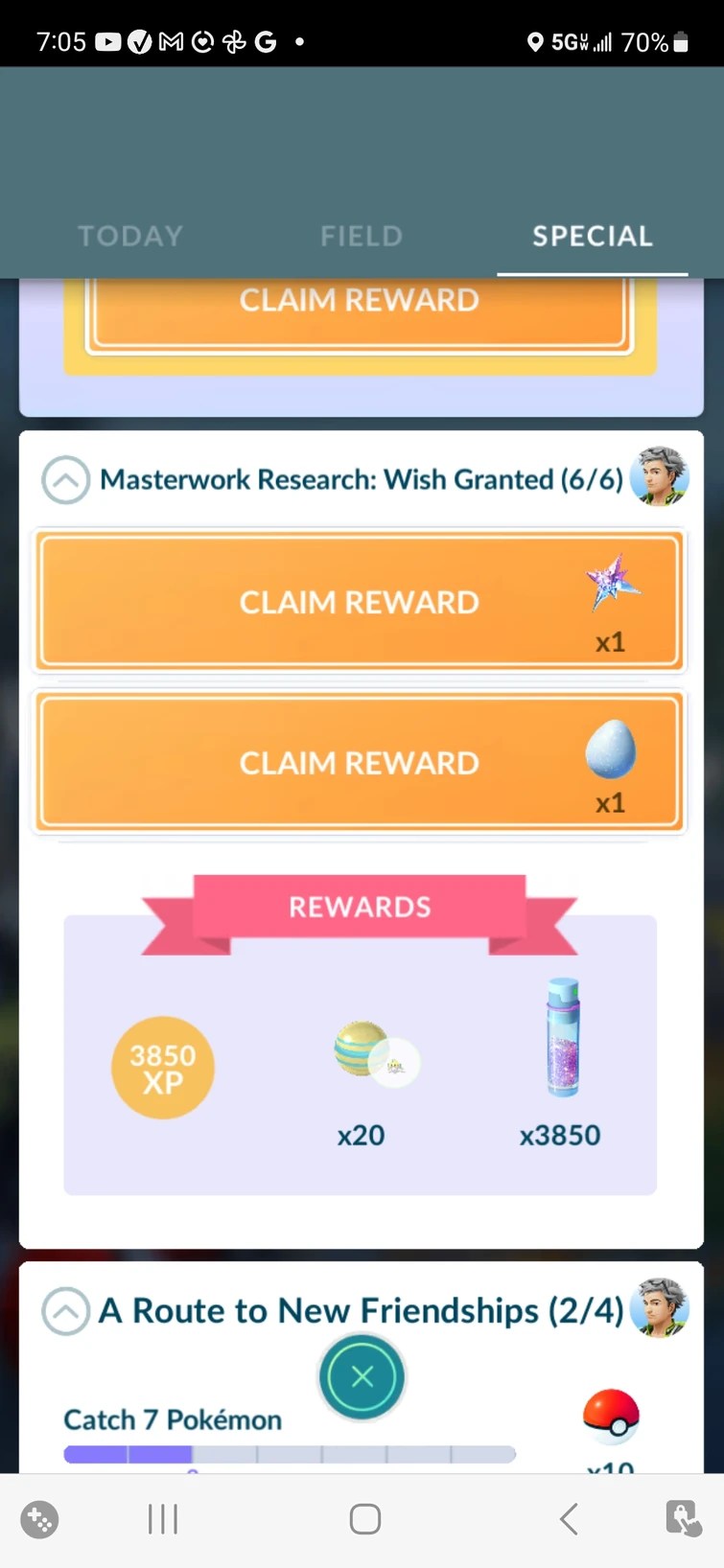Collapse Masterwork Research: Wish Granted section
The image size is (724, 1568).
tap(65, 479)
